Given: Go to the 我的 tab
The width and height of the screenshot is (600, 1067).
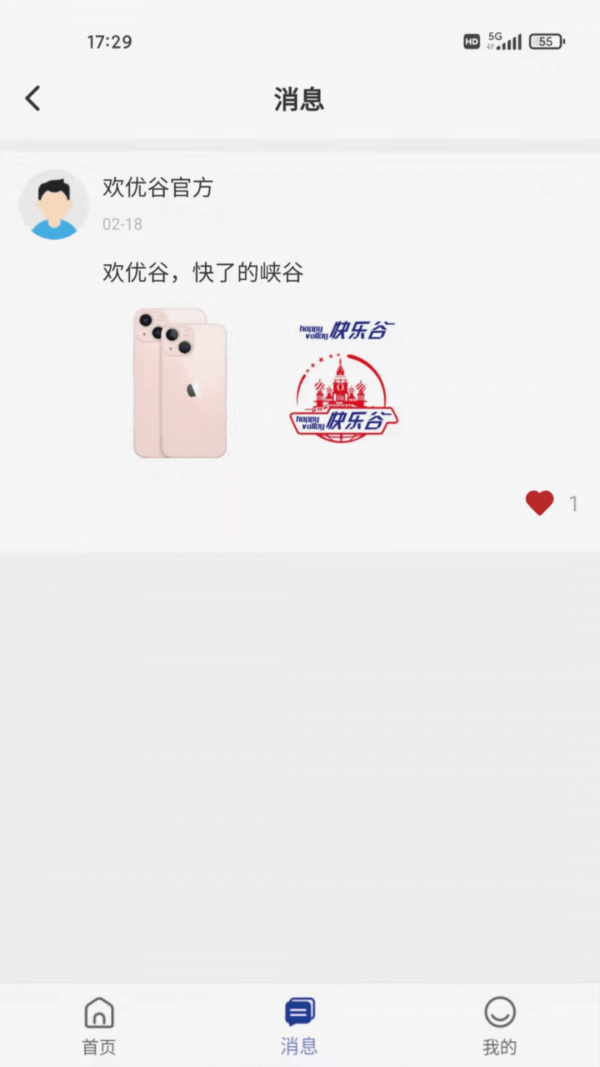Looking at the screenshot, I should point(499,1025).
